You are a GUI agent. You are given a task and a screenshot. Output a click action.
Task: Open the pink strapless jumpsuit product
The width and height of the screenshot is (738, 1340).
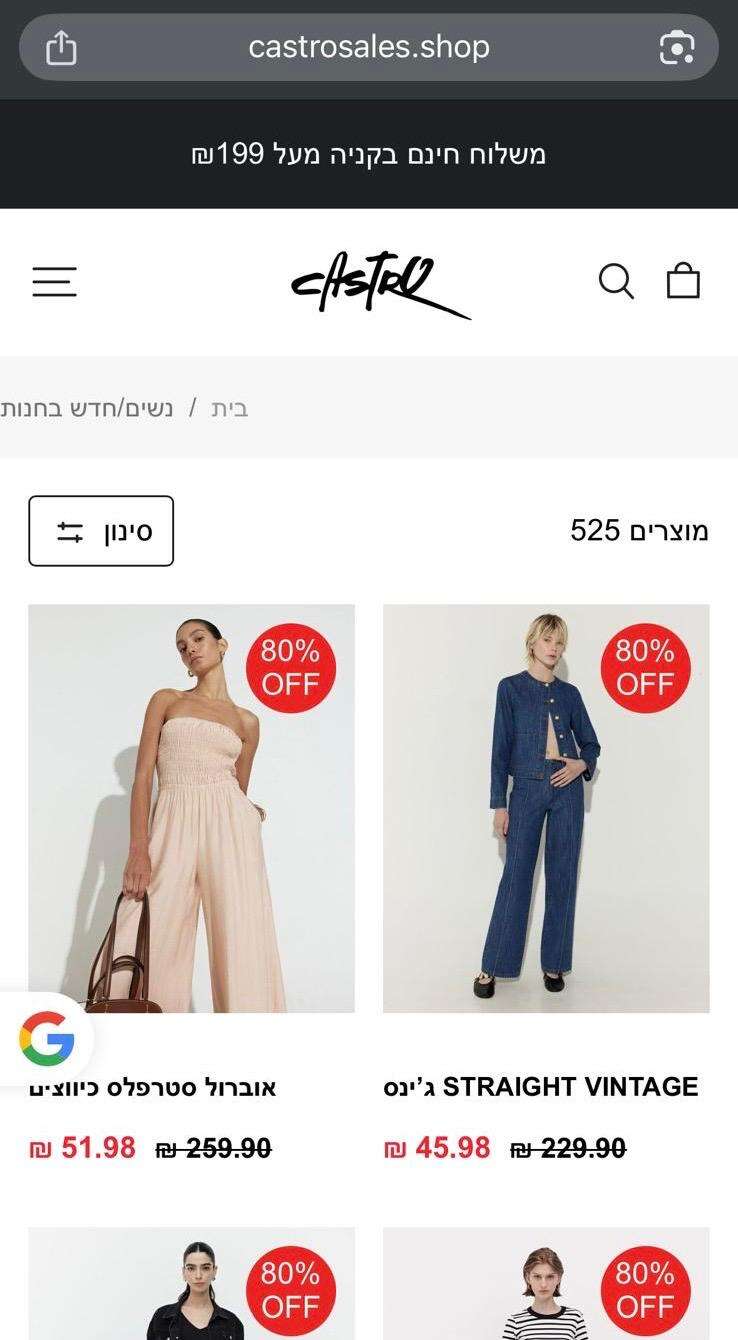pyautogui.click(x=191, y=808)
